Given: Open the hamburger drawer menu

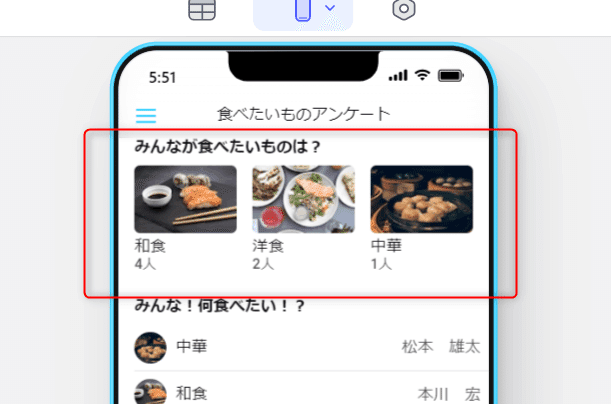Looking at the screenshot, I should [146, 115].
